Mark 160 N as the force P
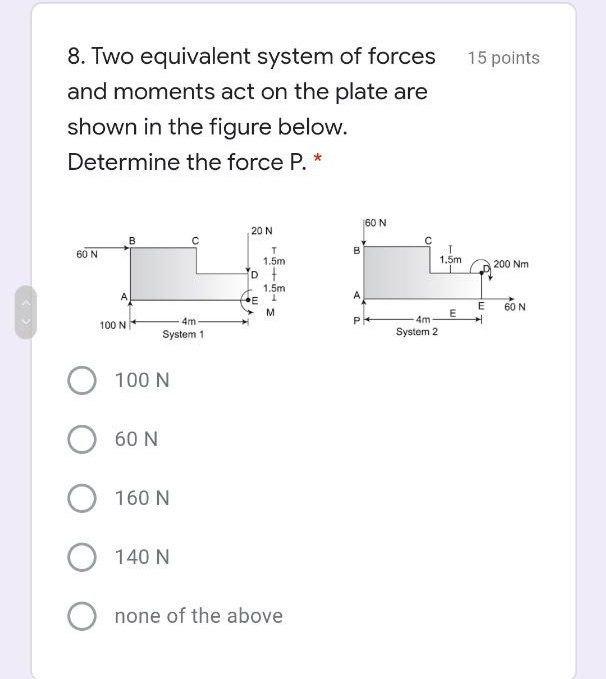The width and height of the screenshot is (606, 679). pos(82,499)
